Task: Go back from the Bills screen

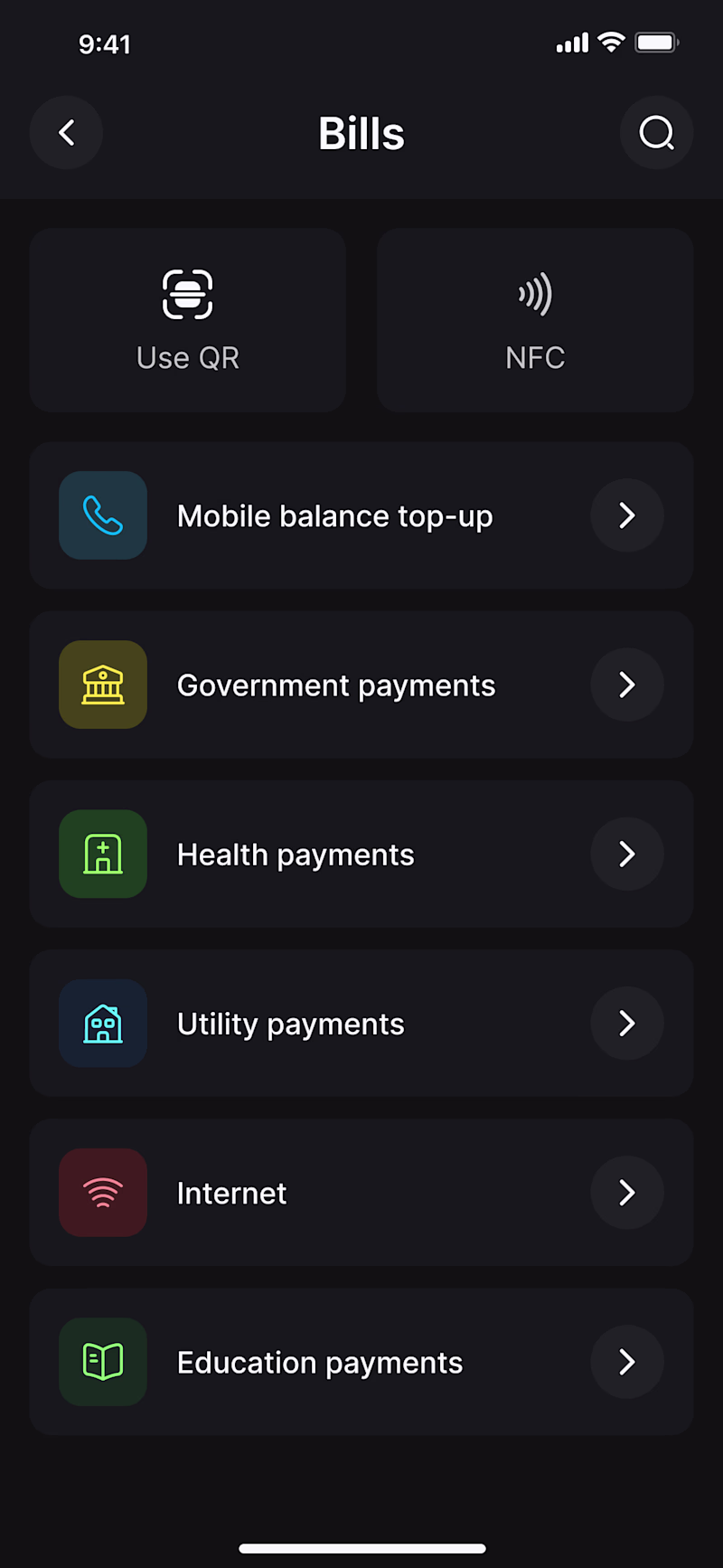Action: (x=66, y=133)
